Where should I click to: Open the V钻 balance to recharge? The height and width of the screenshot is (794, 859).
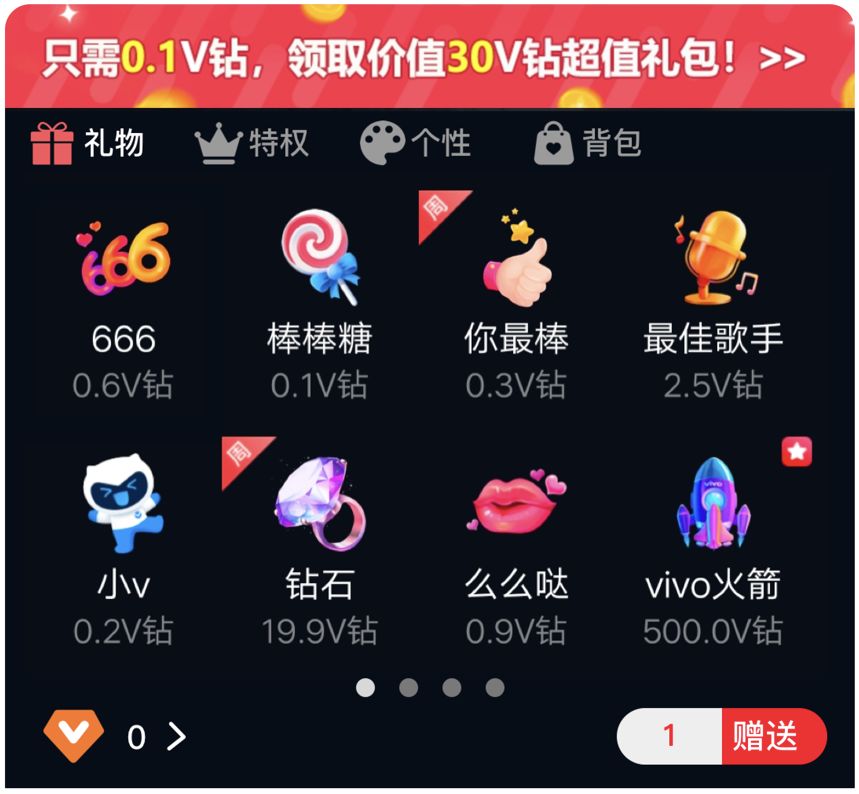(115, 737)
